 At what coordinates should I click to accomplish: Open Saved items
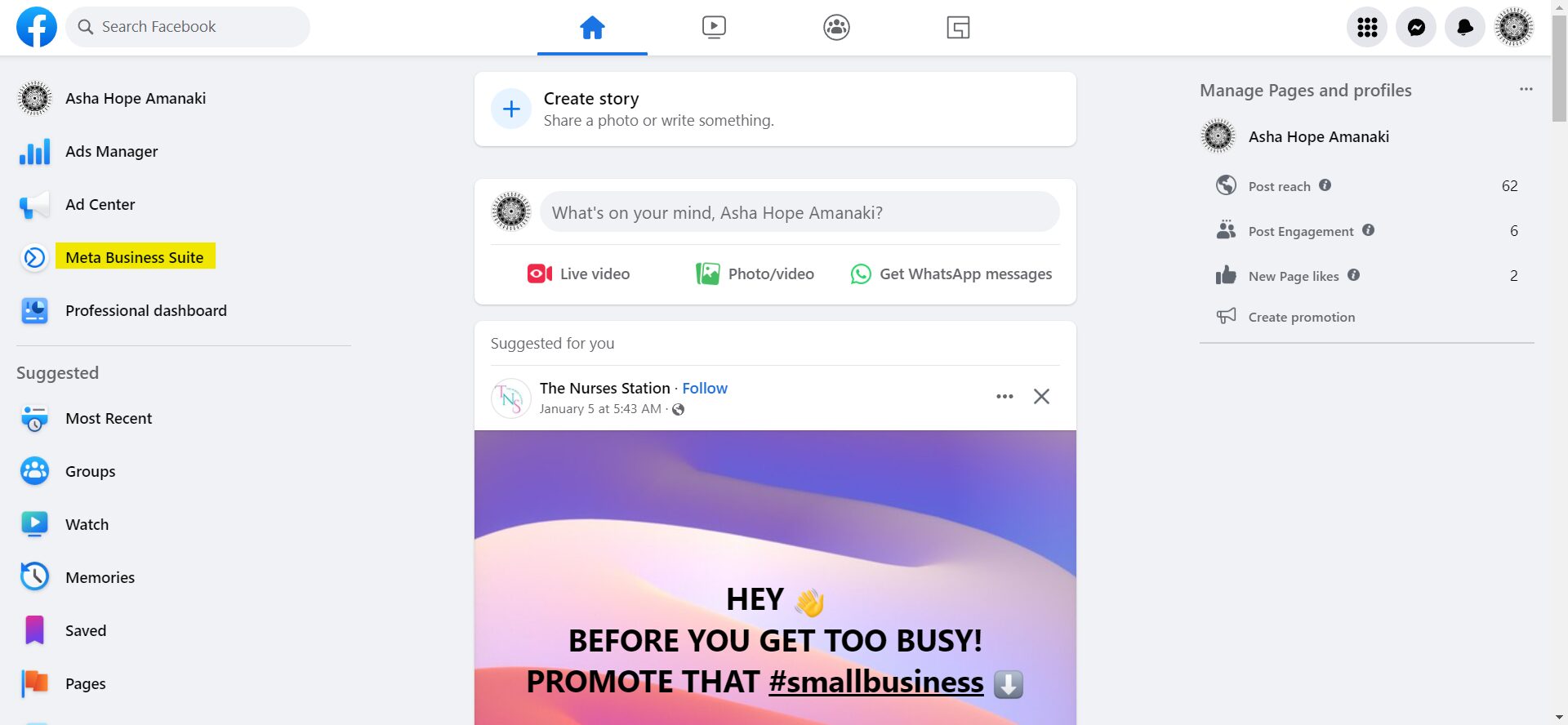(x=85, y=631)
